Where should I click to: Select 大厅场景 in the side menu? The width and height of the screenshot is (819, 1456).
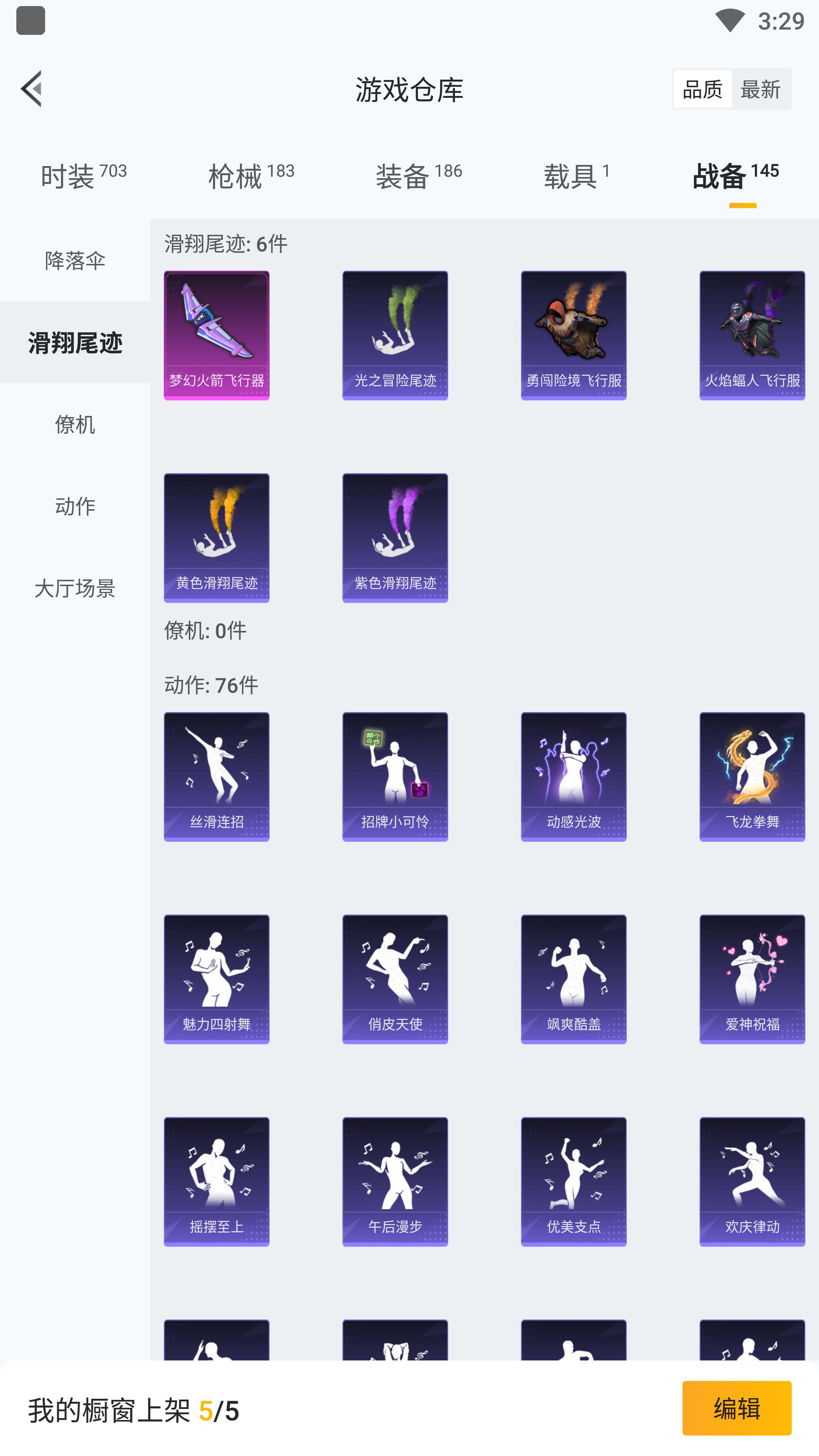(x=75, y=588)
